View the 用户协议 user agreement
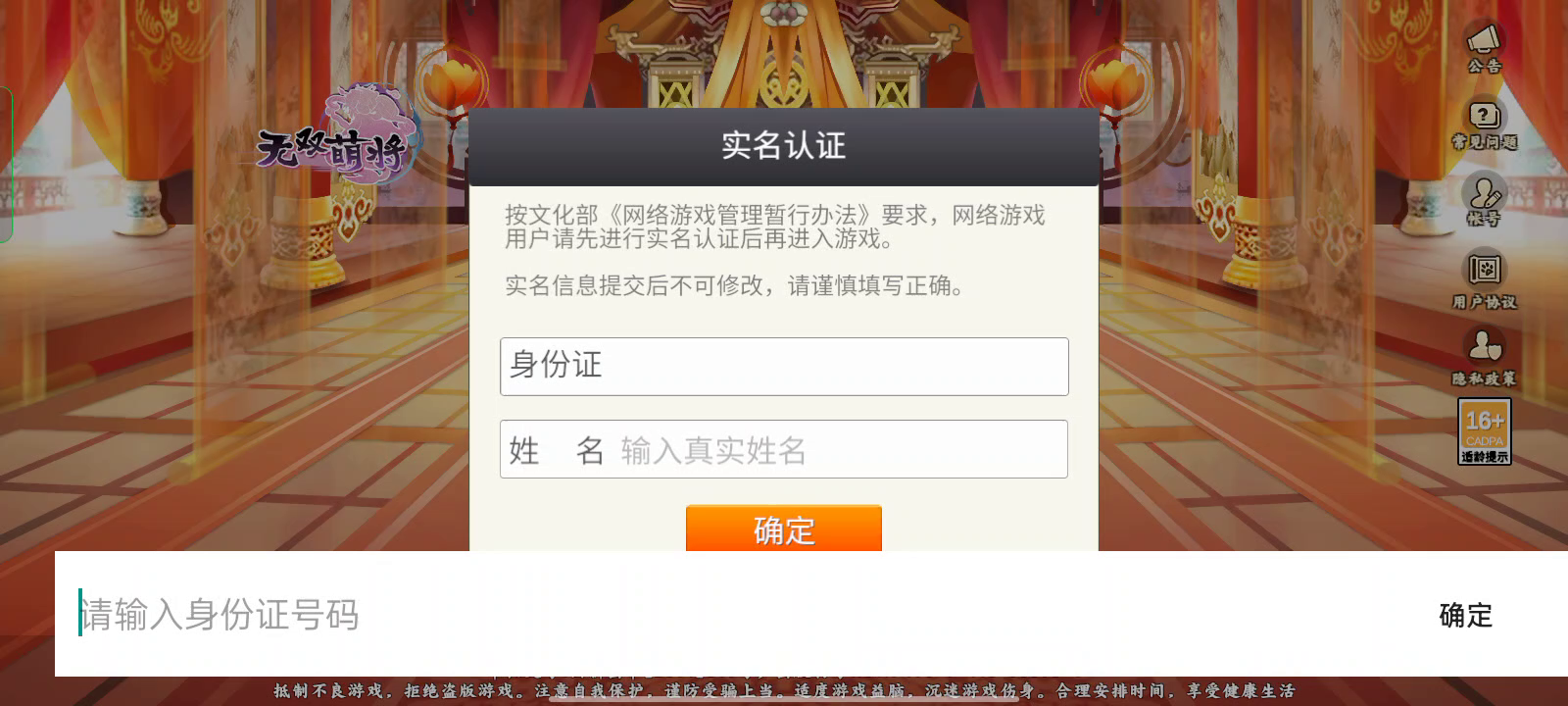Viewport: 1568px width, 706px height. click(x=1484, y=279)
